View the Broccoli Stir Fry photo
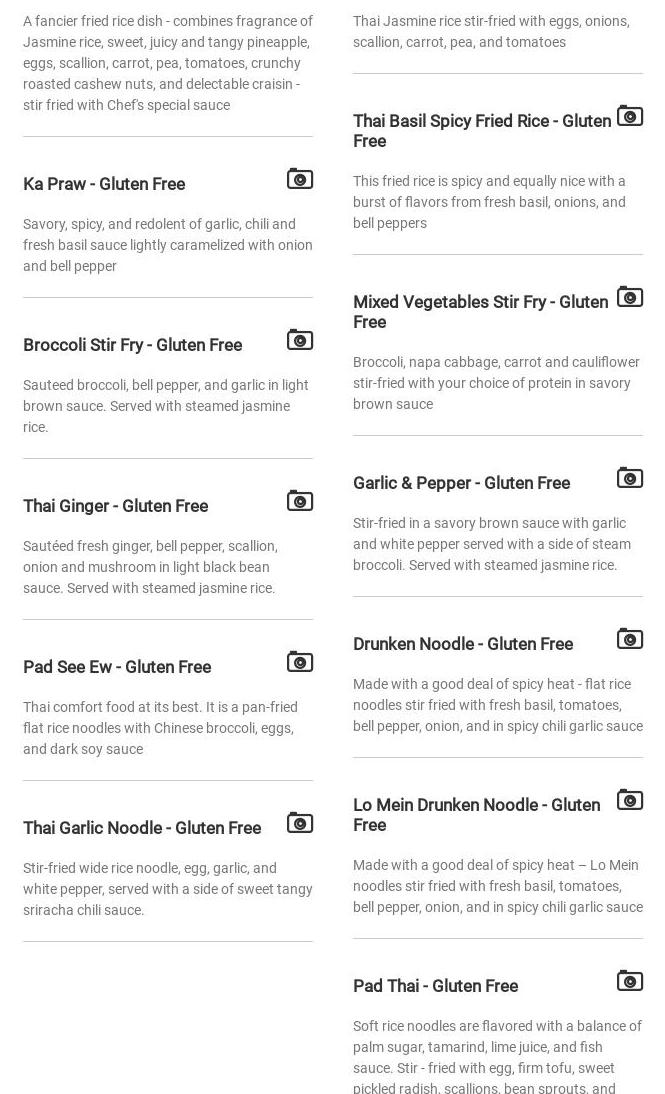Screen dimensions: 665x1094 pyautogui.click(x=300, y=340)
